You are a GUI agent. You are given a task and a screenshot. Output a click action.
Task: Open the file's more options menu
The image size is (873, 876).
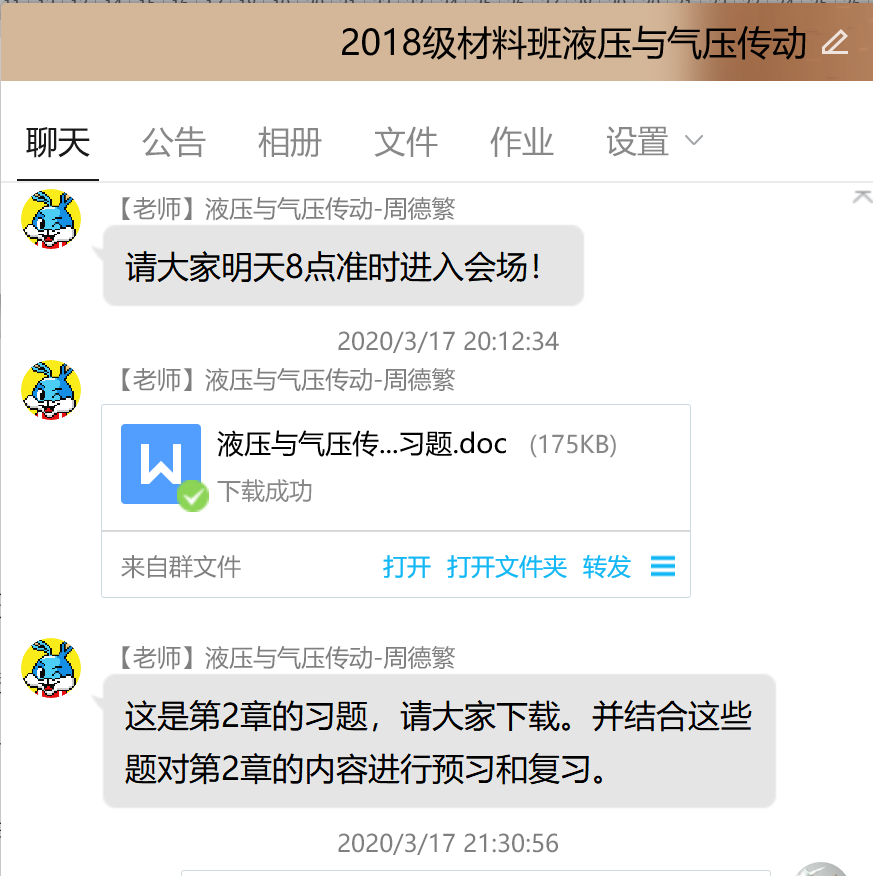pos(662,567)
